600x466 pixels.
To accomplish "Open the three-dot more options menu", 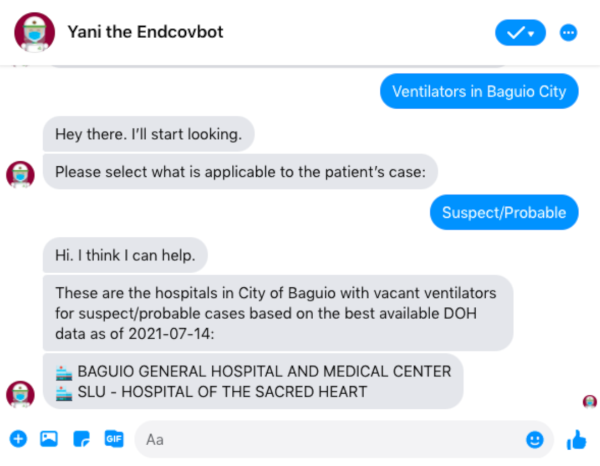I will click(568, 32).
